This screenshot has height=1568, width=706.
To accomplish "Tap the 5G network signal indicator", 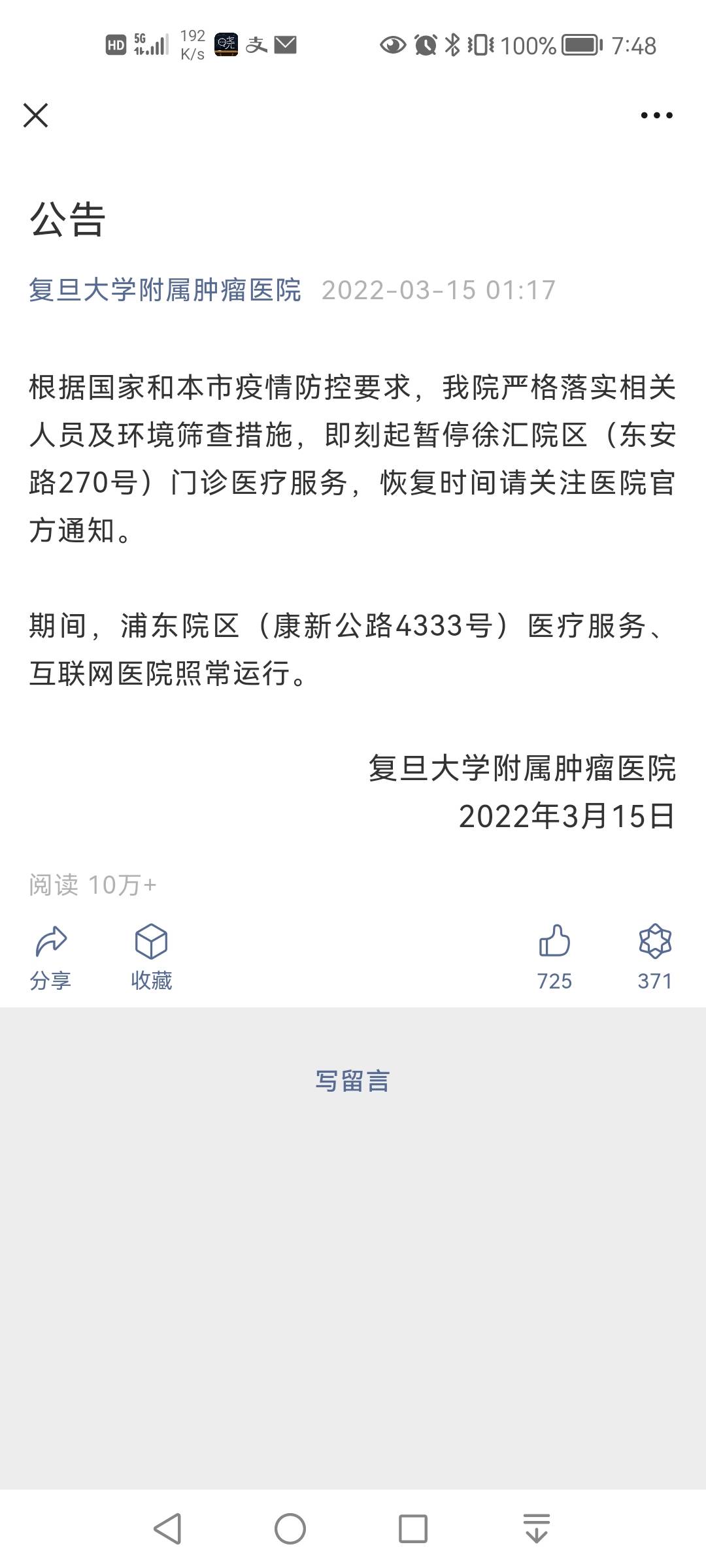I will tap(152, 44).
